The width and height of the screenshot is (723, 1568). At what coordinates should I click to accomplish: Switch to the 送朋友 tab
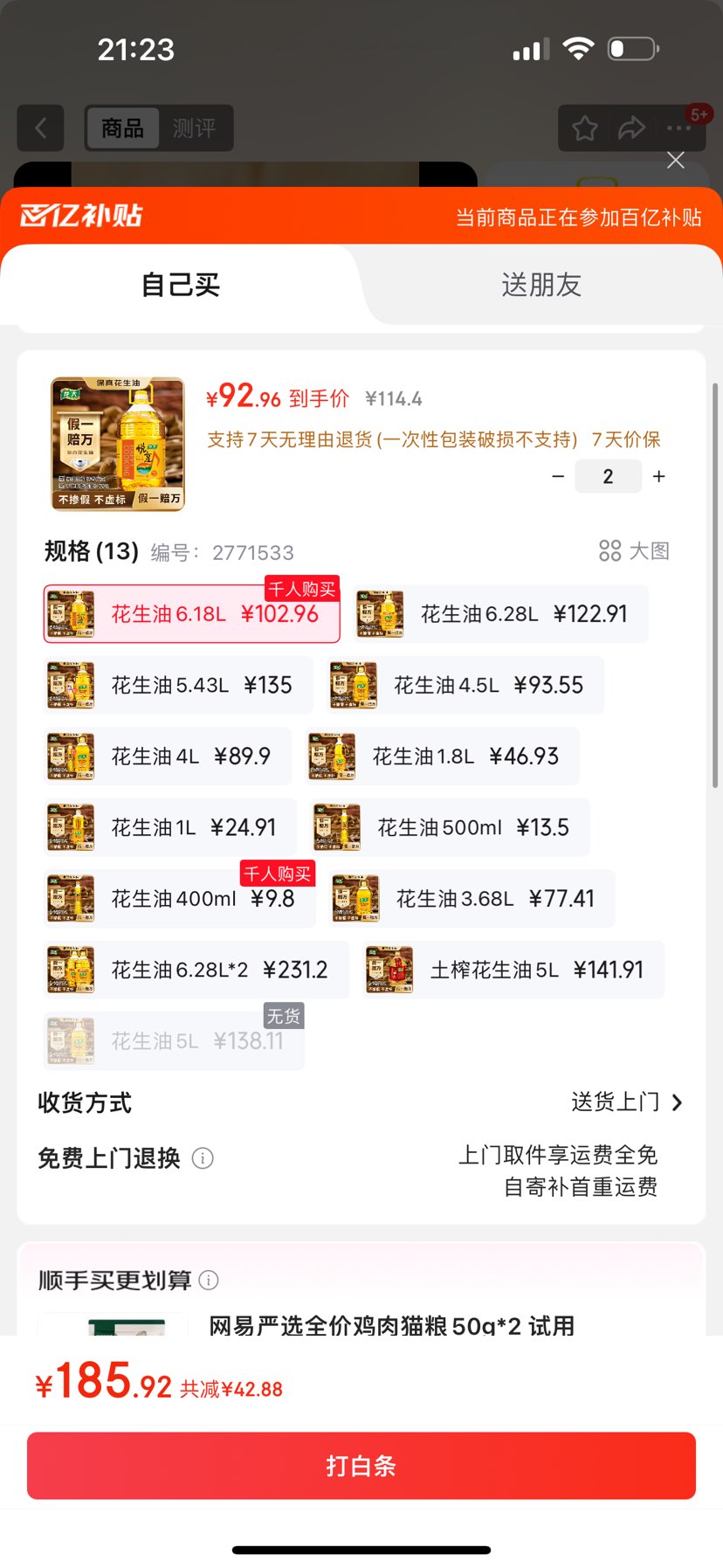(x=541, y=286)
